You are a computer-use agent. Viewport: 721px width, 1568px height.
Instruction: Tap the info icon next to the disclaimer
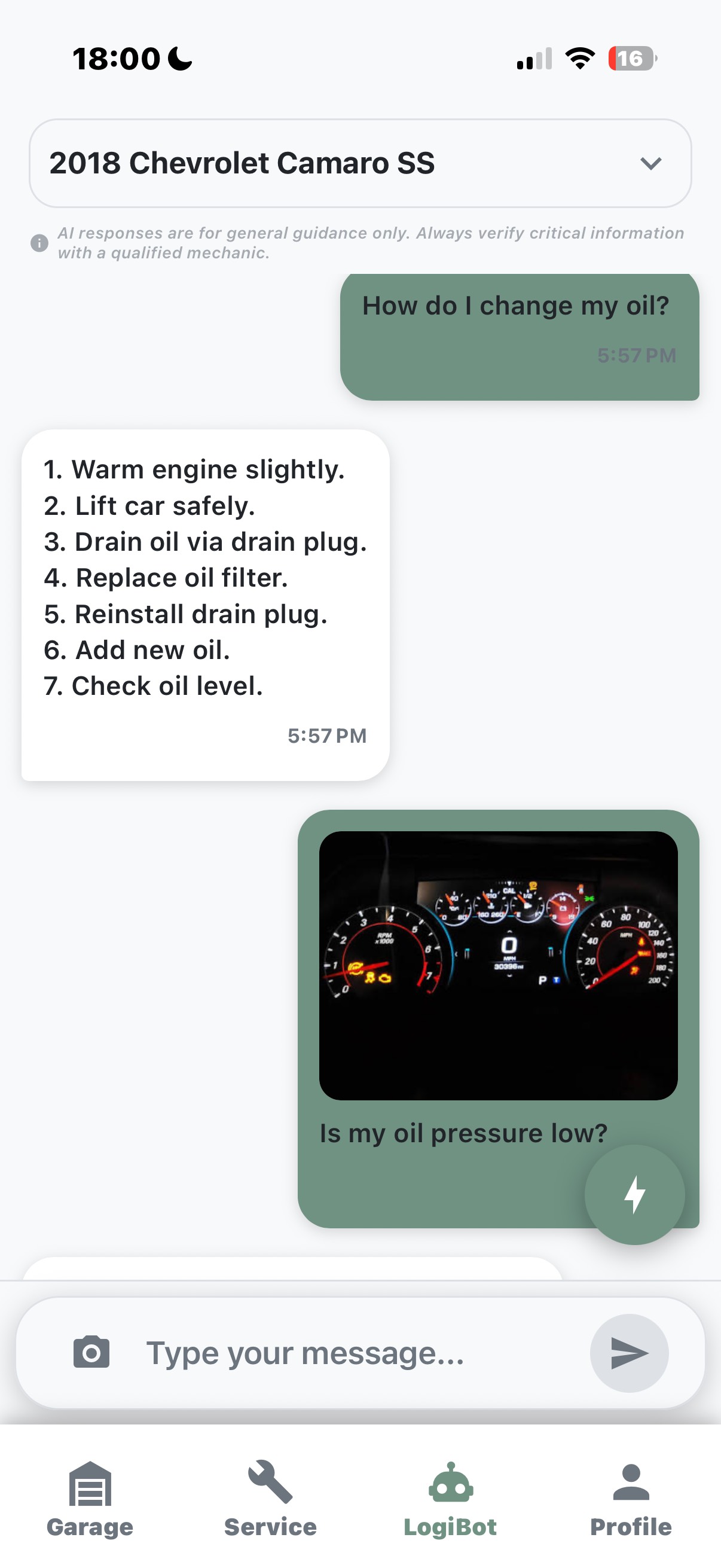39,242
